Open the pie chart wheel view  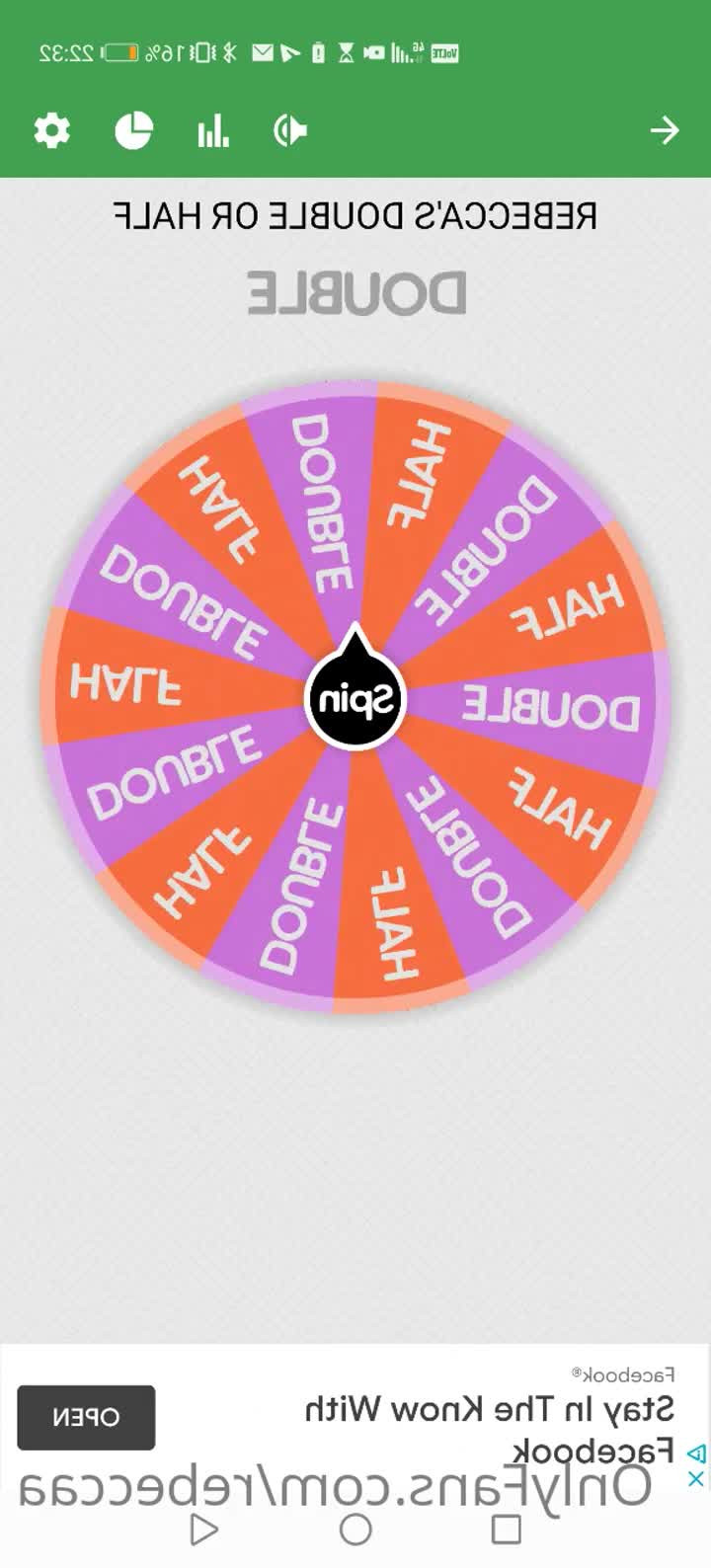[x=133, y=130]
